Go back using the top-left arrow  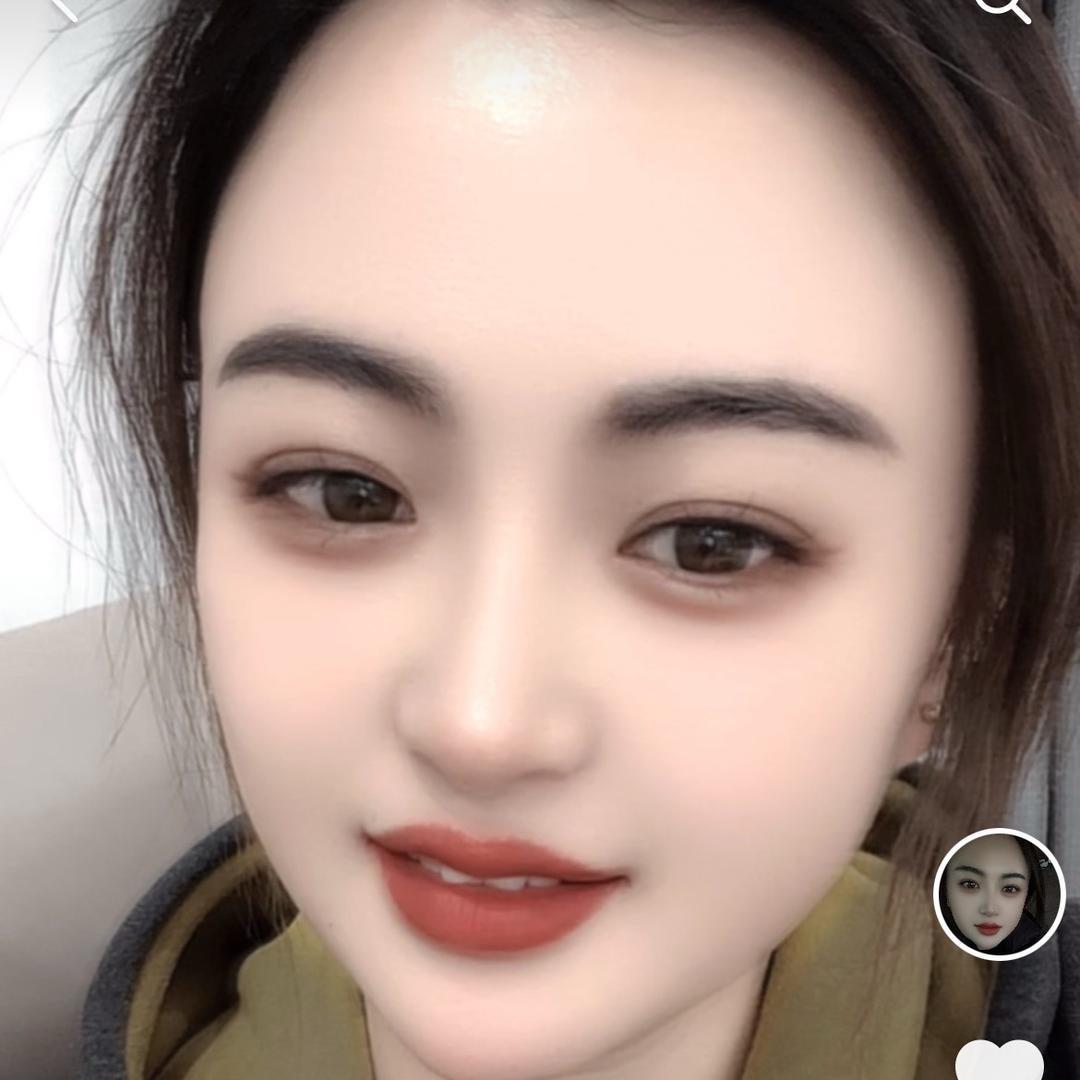tap(62, 8)
